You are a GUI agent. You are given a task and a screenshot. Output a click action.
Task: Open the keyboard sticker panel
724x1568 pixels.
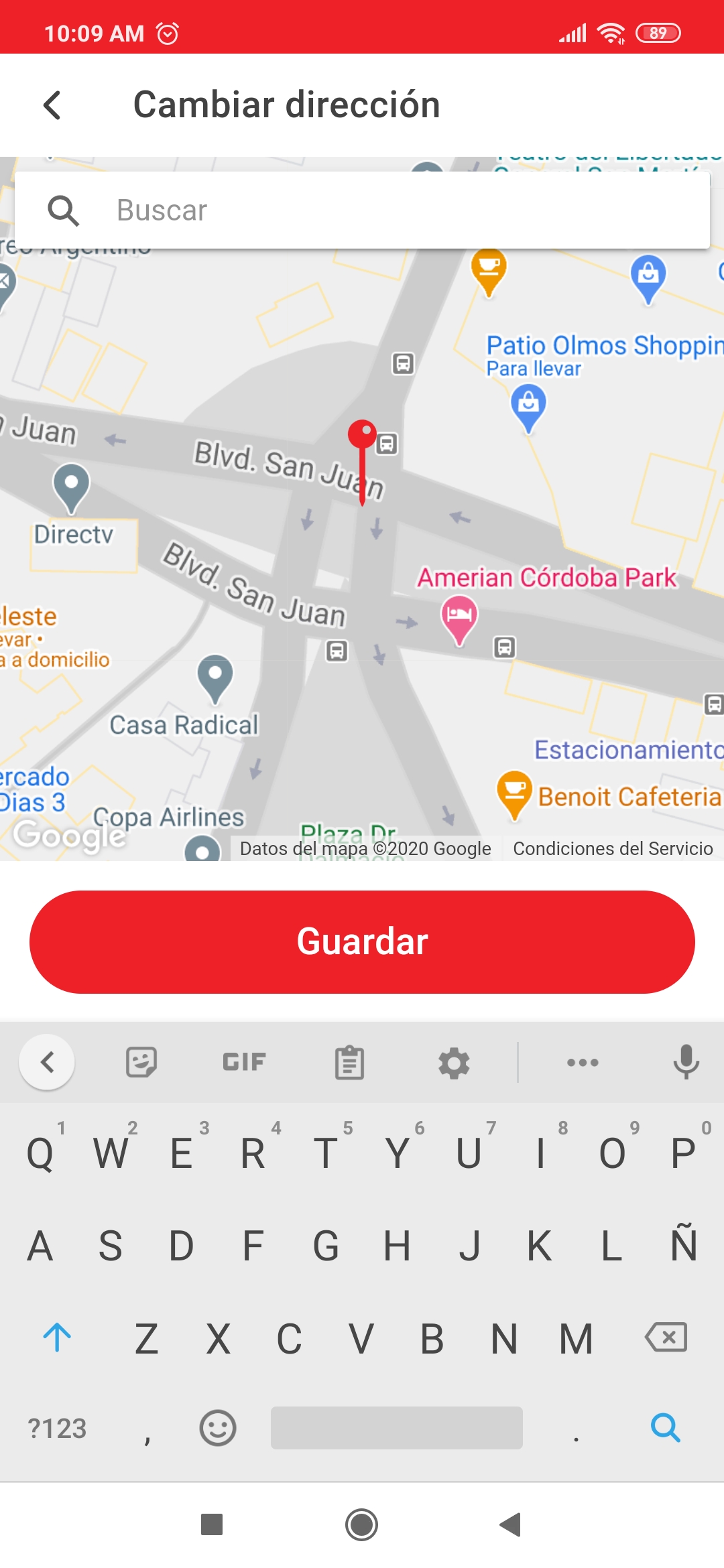click(141, 1062)
